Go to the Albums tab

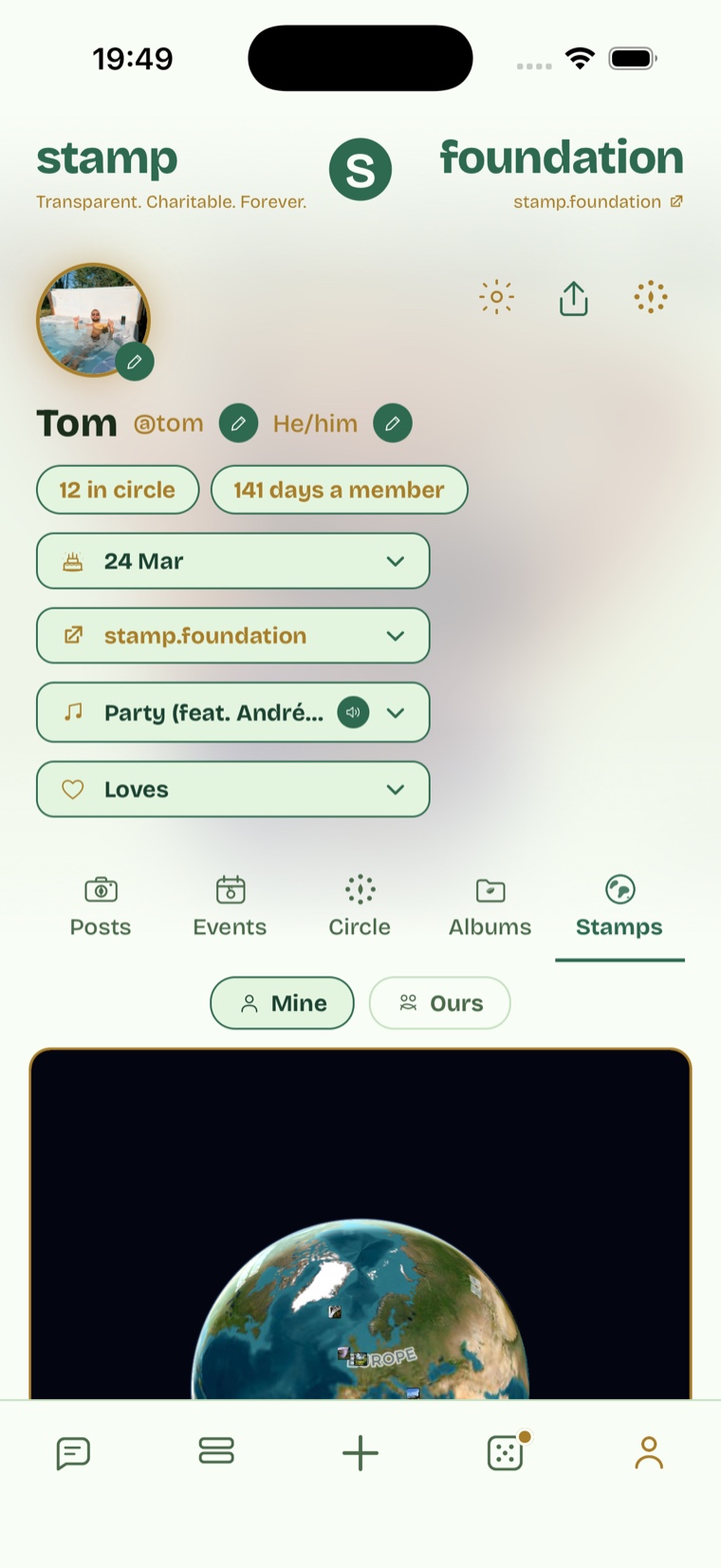[x=490, y=907]
